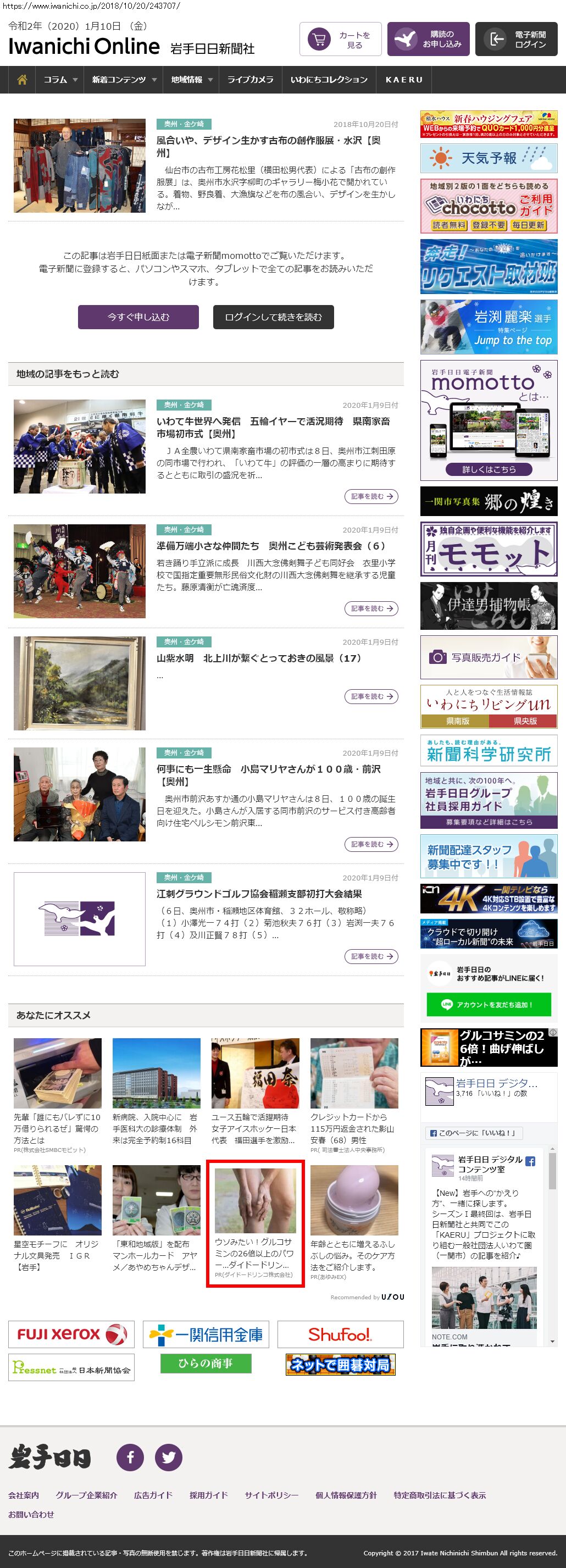Open the Facebook icon in the footer
This screenshot has height=1568, width=566.
tap(130, 1457)
